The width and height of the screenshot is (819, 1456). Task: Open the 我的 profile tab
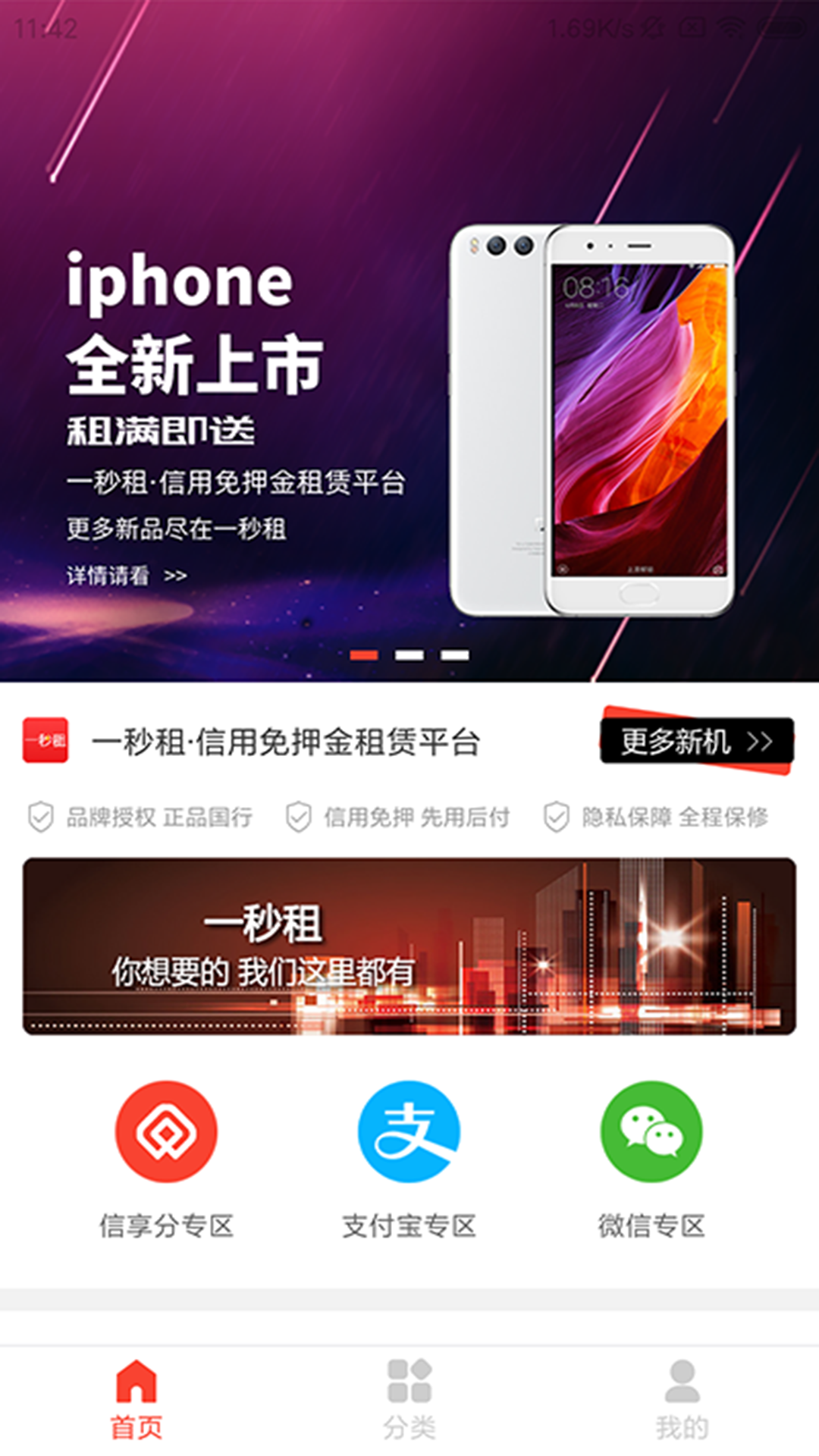click(x=682, y=1400)
